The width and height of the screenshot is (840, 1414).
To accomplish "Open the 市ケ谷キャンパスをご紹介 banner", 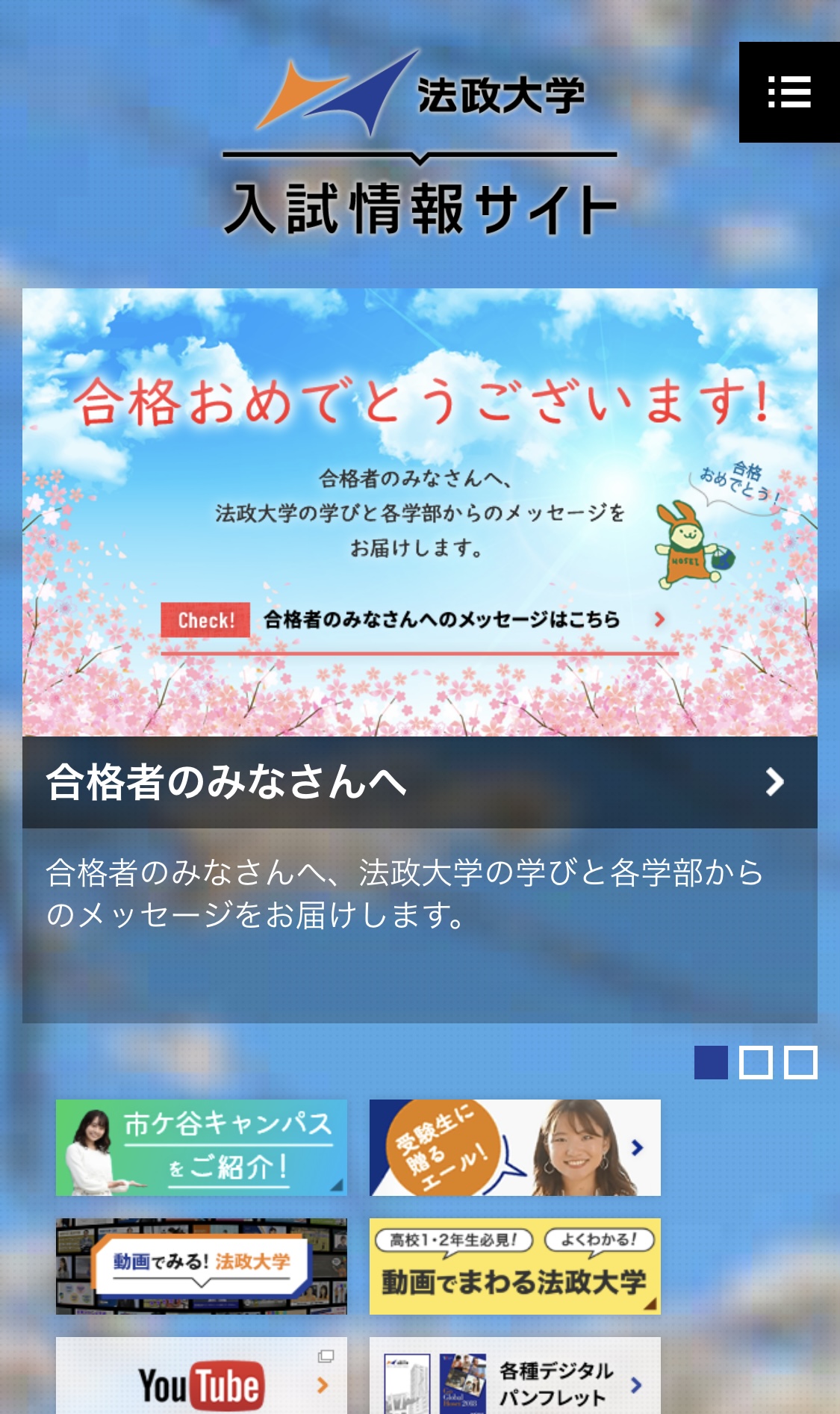I will [202, 1147].
